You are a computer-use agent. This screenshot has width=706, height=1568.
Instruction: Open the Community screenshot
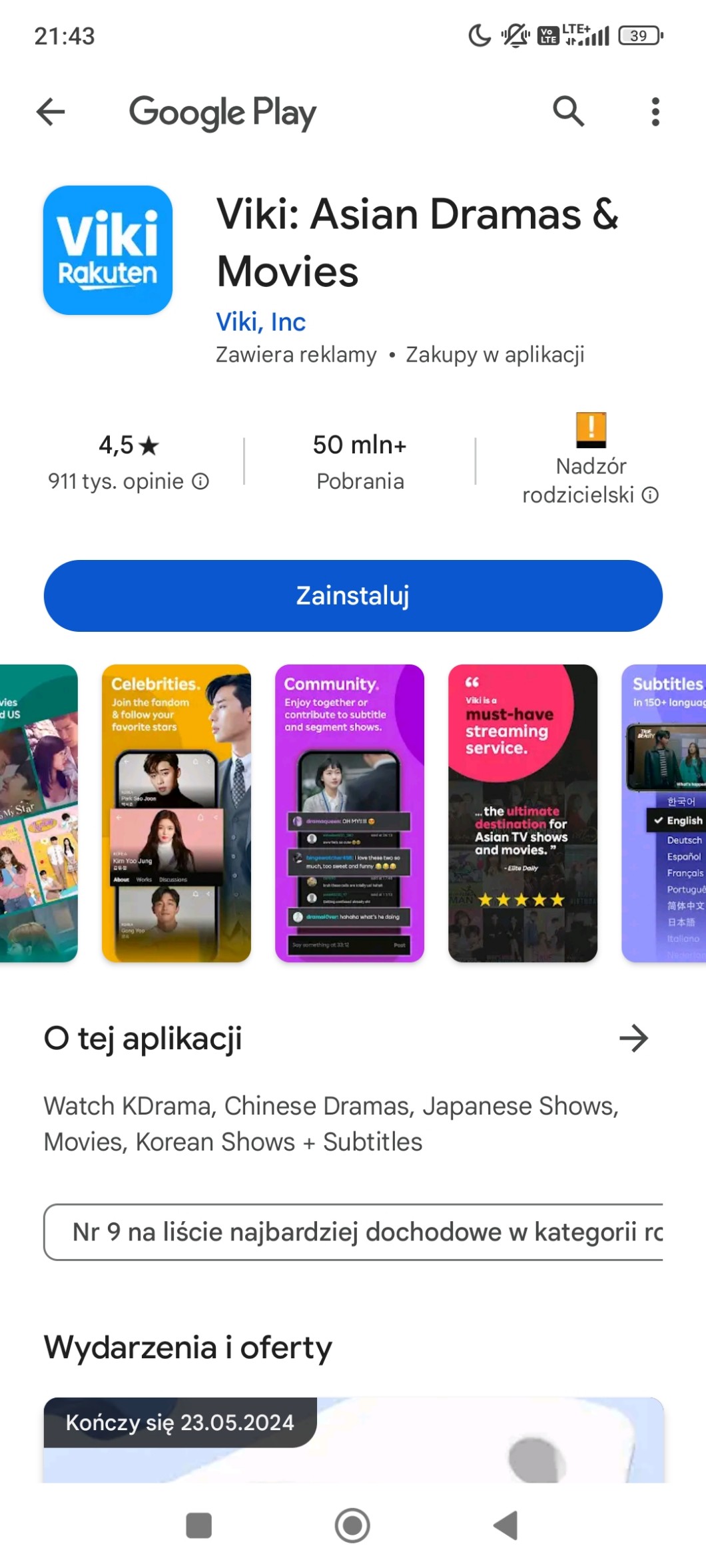point(350,813)
